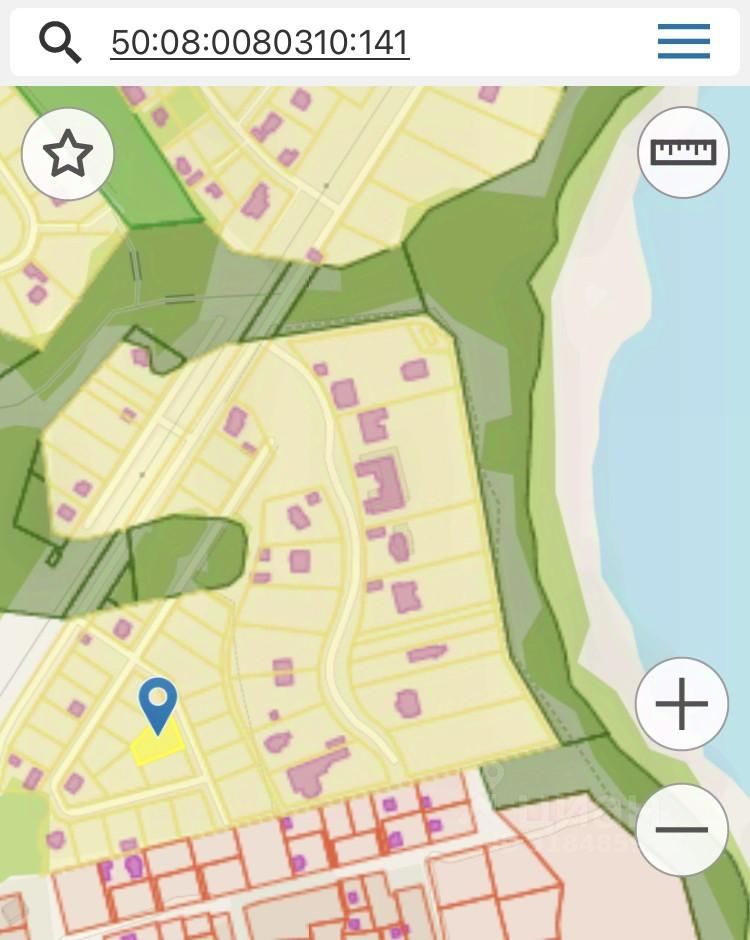Zoom in with the plus button
The height and width of the screenshot is (940, 750).
coord(682,704)
